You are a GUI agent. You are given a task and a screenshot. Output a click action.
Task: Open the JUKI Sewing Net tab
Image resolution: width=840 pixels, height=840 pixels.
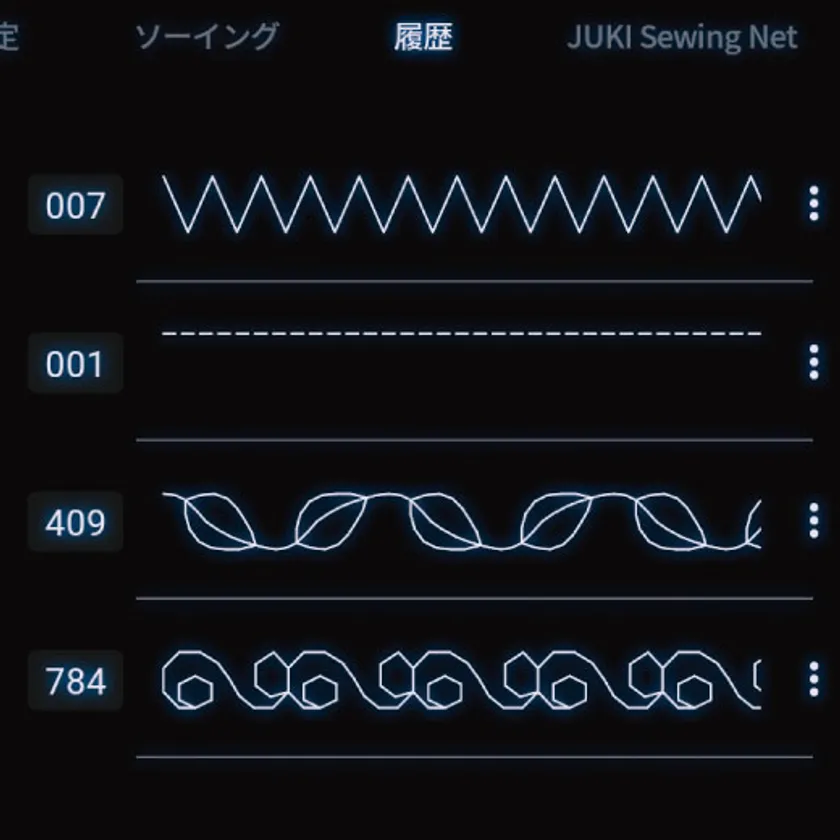[x=682, y=38]
